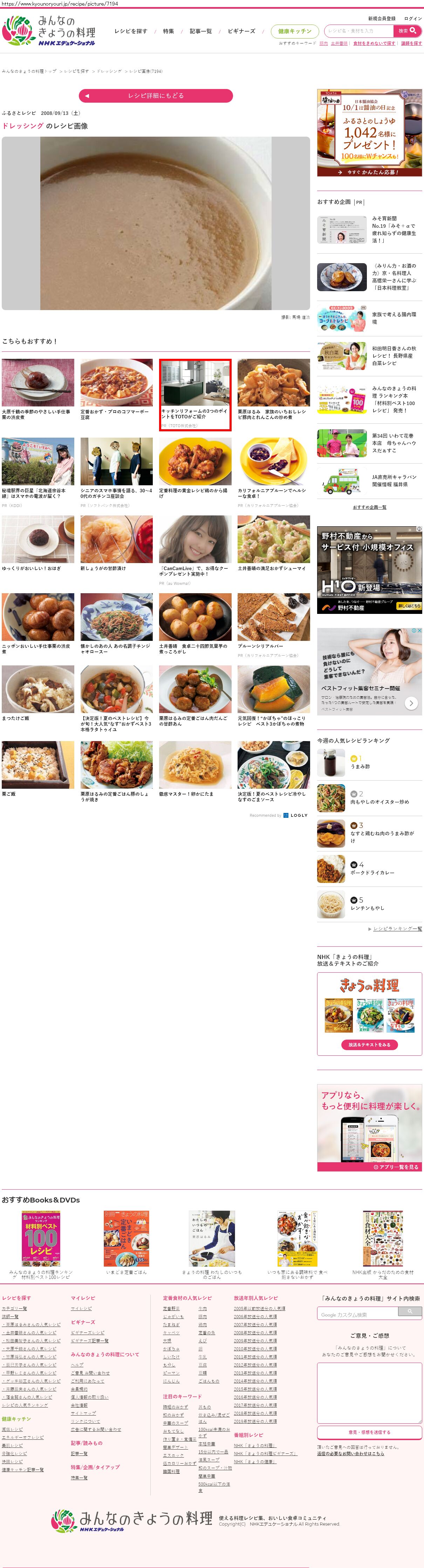Open the 健康キッチン button

tap(294, 31)
